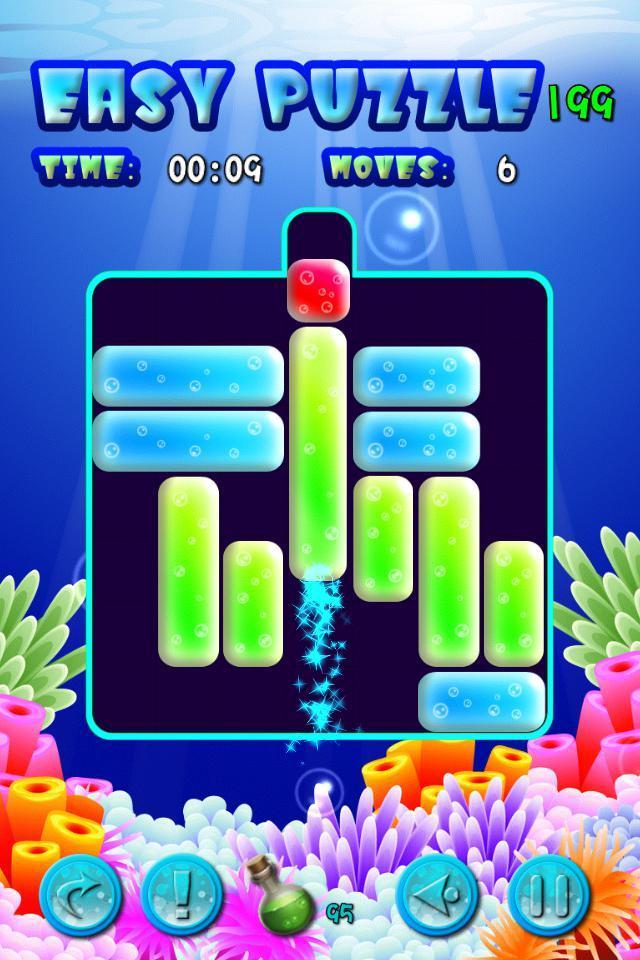This screenshot has height=960, width=640.
Task: Select the blue block at the board's bottom right
Action: tap(482, 701)
